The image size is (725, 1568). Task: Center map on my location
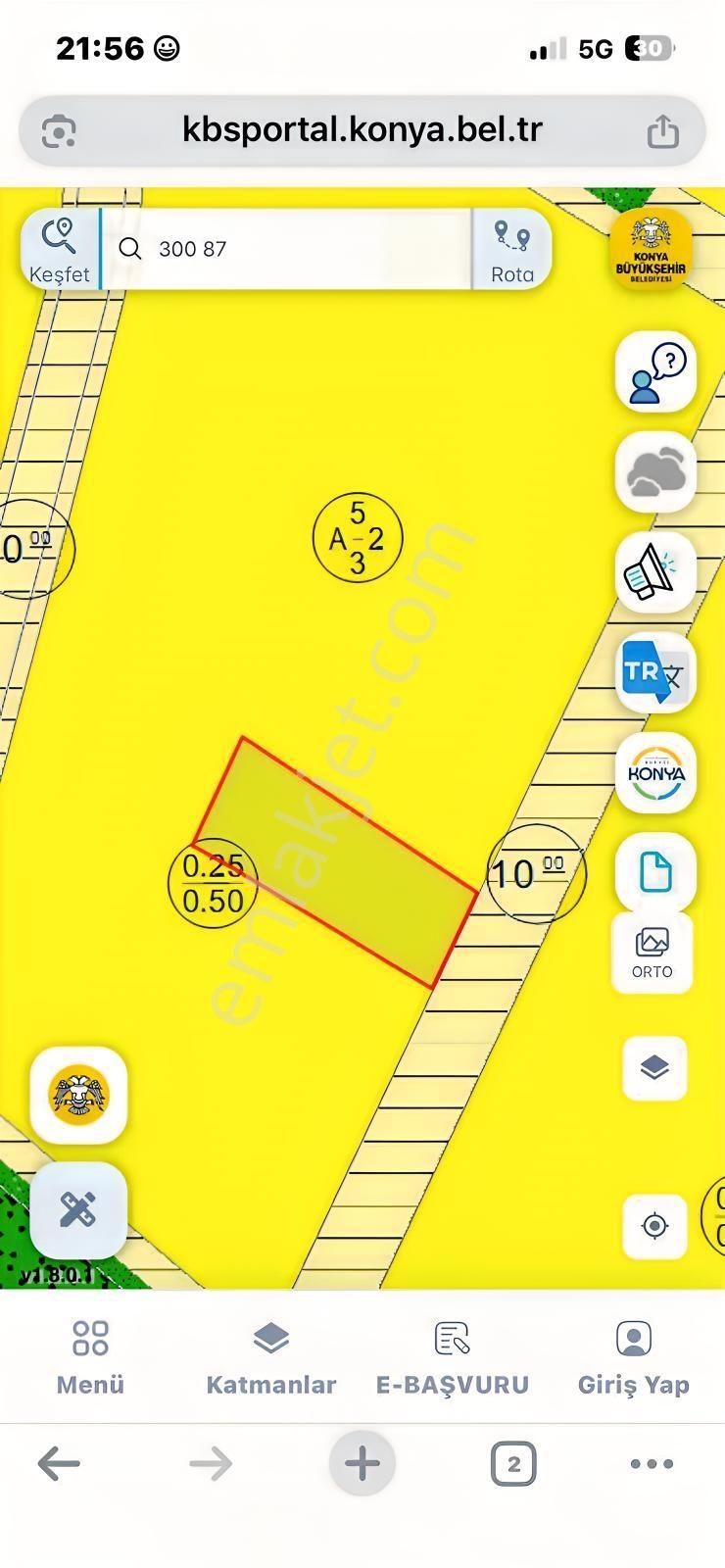[654, 1225]
